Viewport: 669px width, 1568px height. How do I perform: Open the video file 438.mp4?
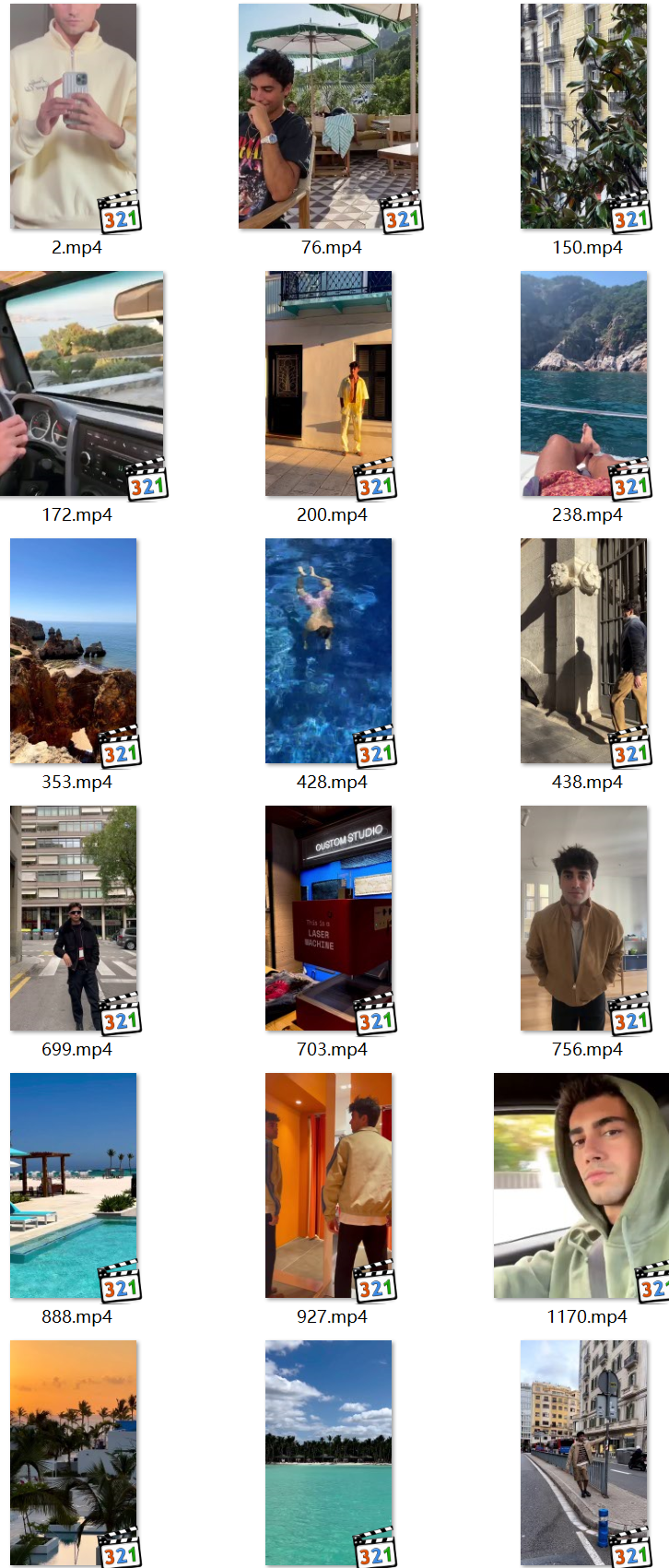coord(584,651)
